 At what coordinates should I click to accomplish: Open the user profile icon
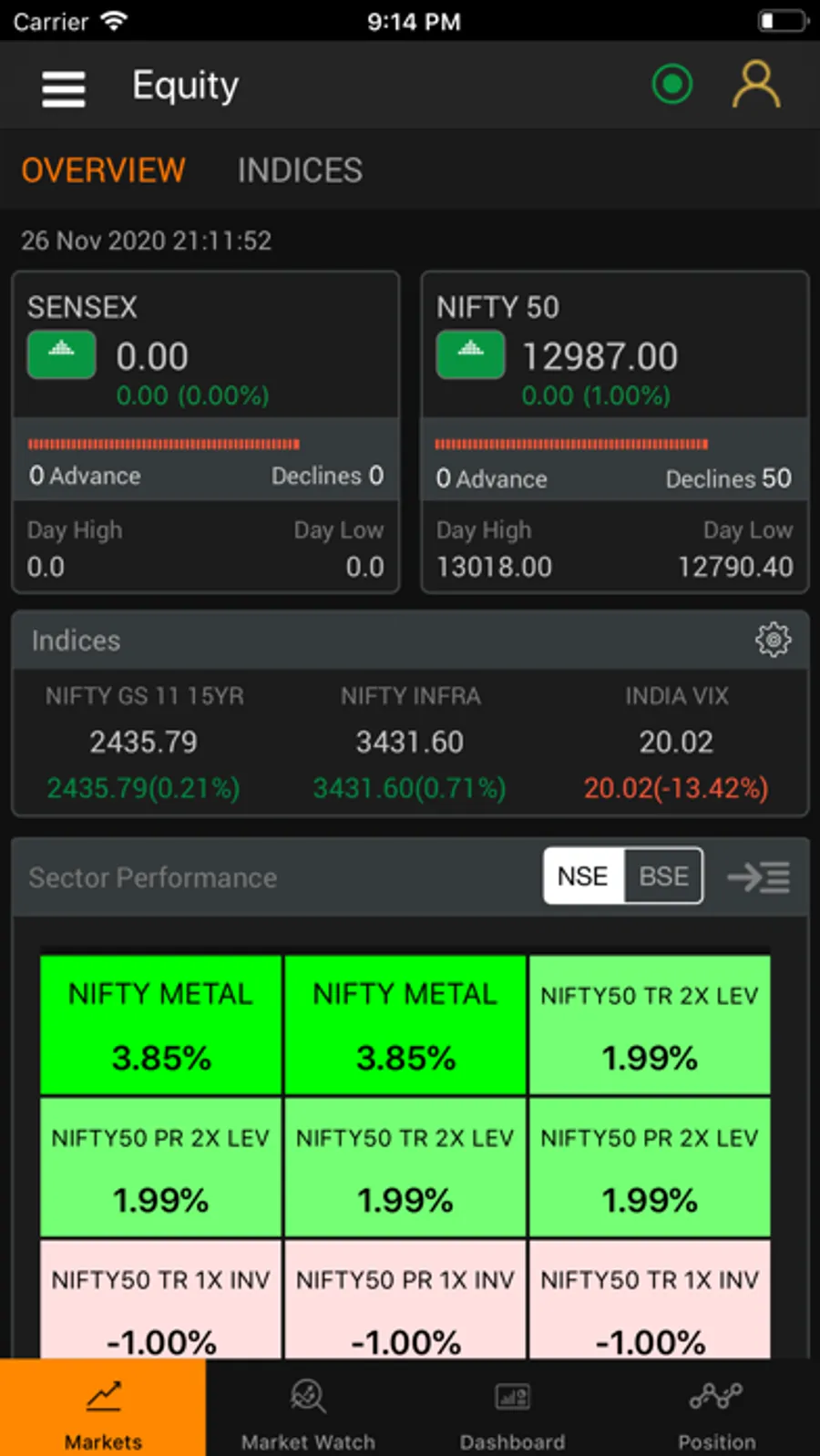tap(755, 85)
